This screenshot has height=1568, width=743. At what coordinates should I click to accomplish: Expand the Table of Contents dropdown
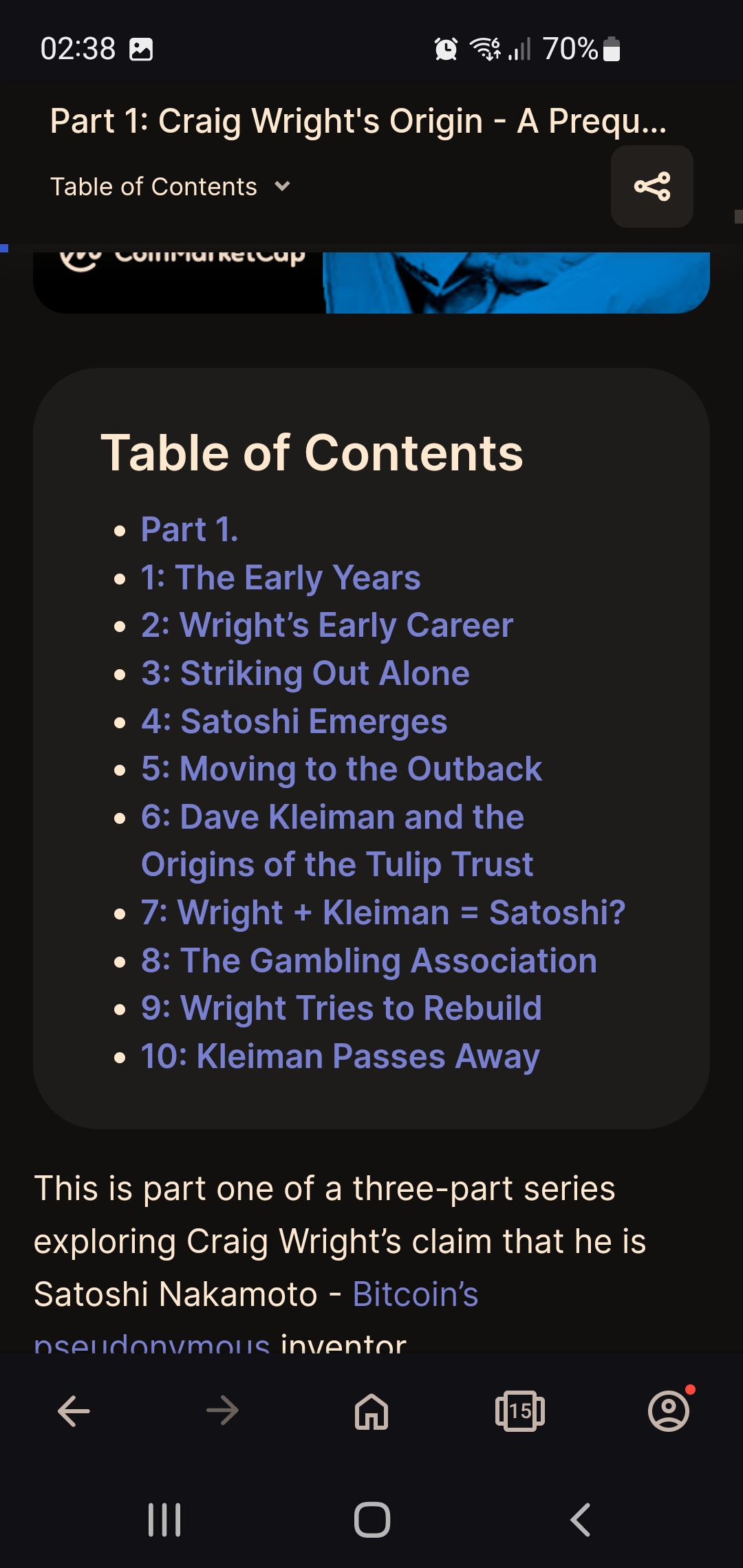click(x=171, y=186)
